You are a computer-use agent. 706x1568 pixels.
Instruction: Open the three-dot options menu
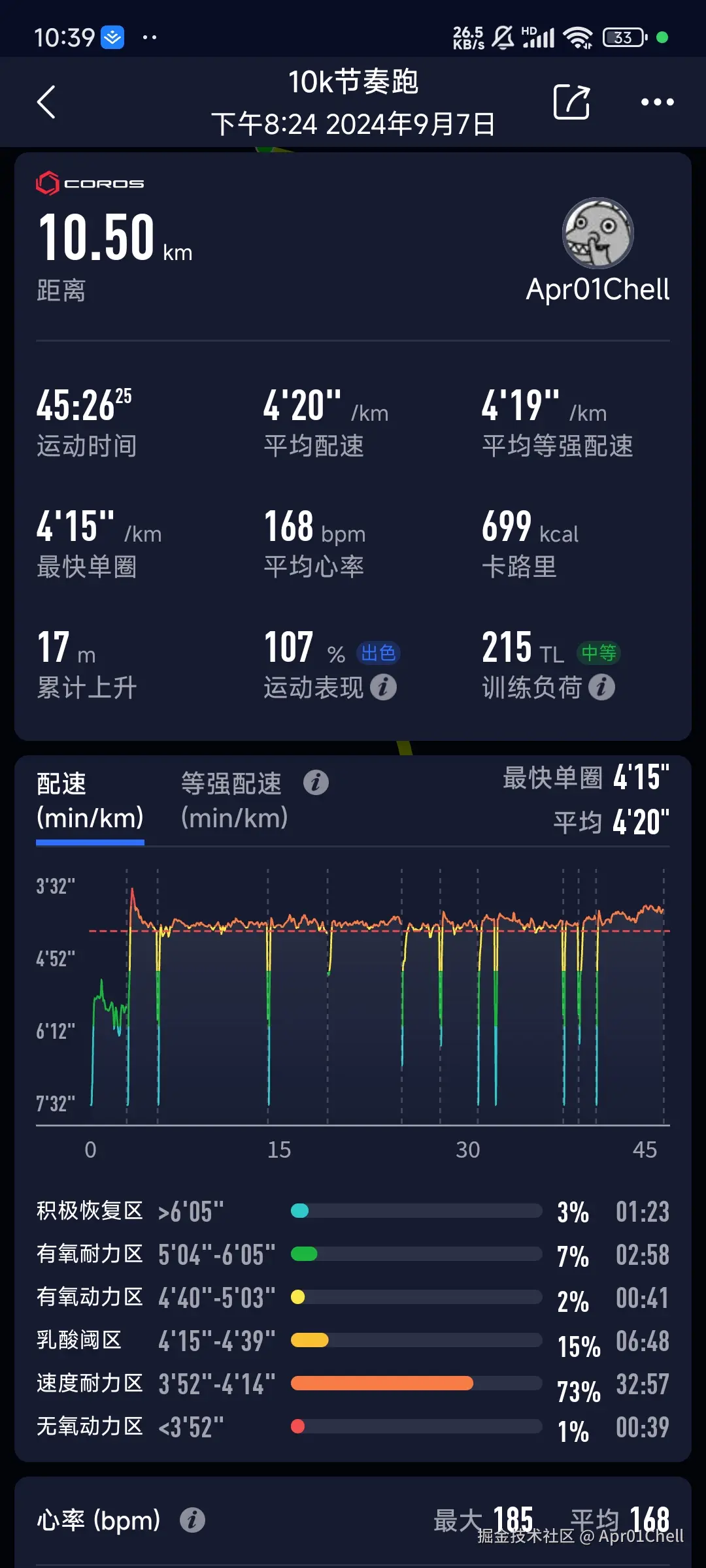pos(658,103)
